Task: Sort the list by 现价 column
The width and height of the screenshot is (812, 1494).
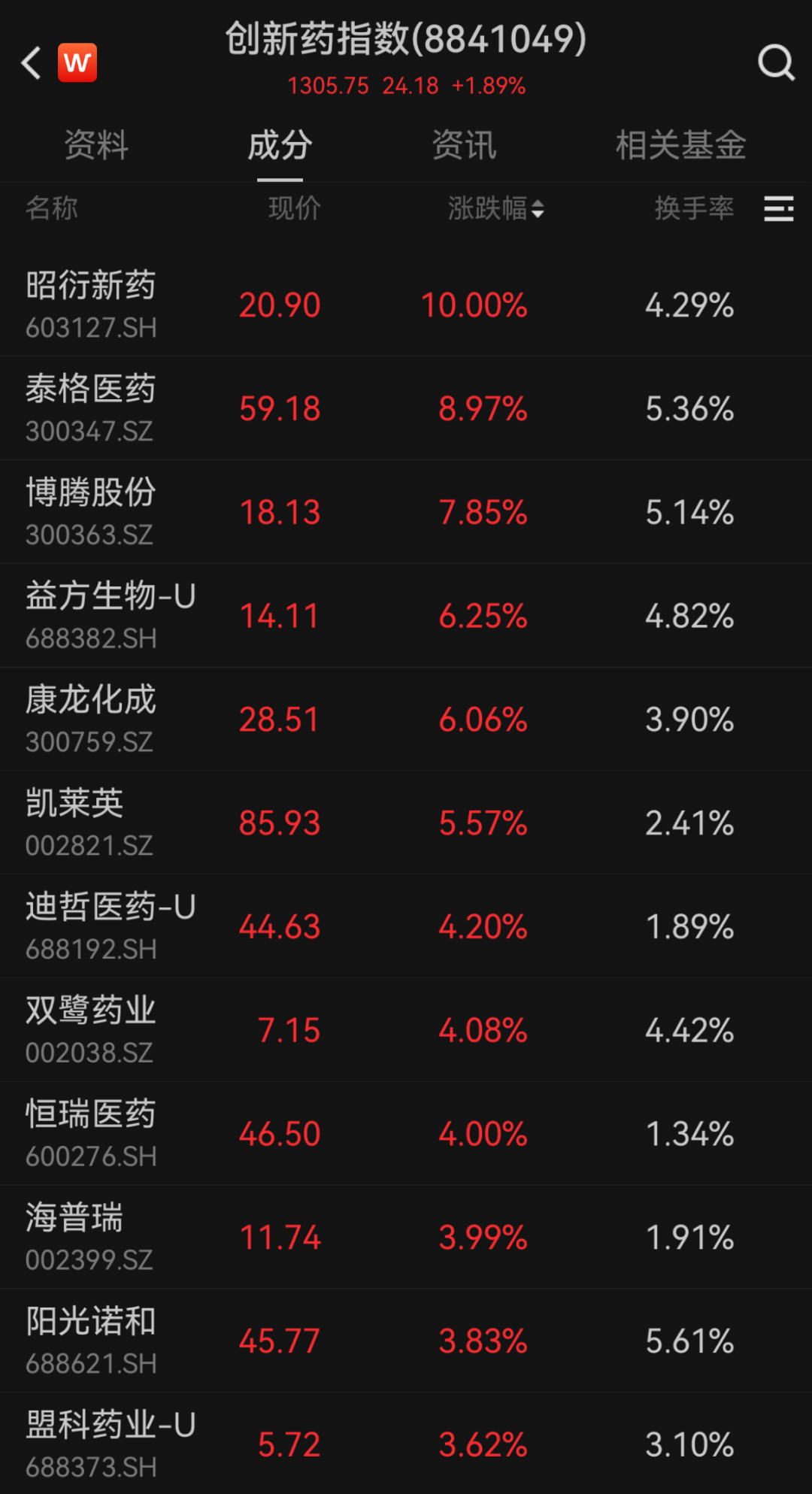Action: point(295,208)
